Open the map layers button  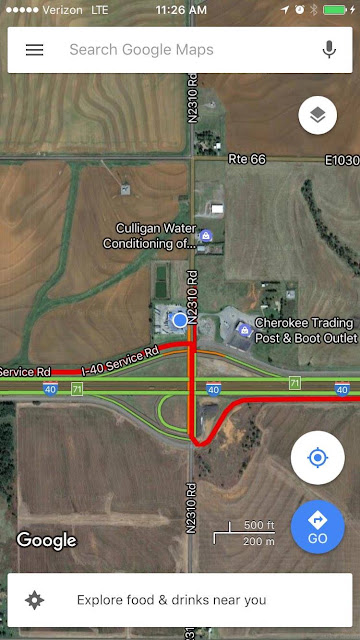318,116
